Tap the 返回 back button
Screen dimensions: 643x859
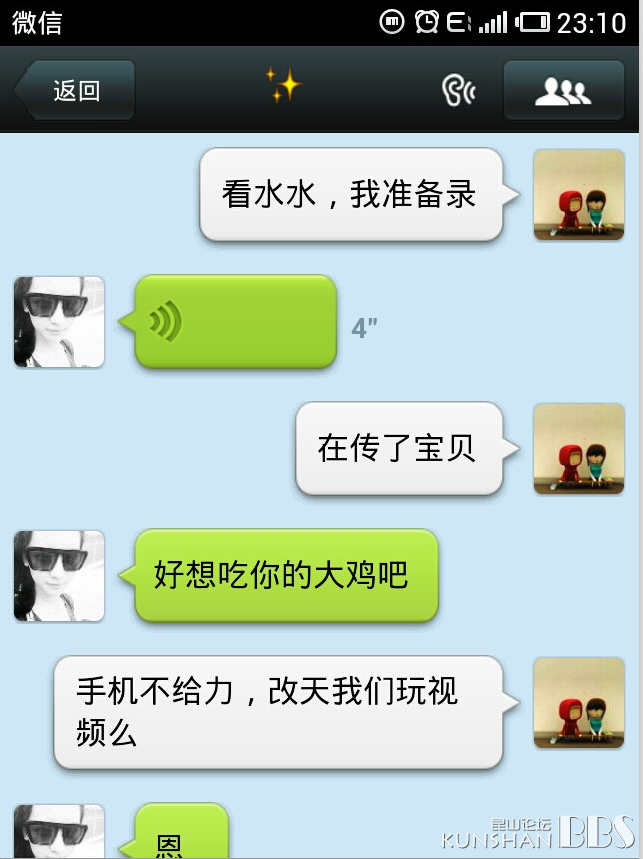tap(75, 91)
